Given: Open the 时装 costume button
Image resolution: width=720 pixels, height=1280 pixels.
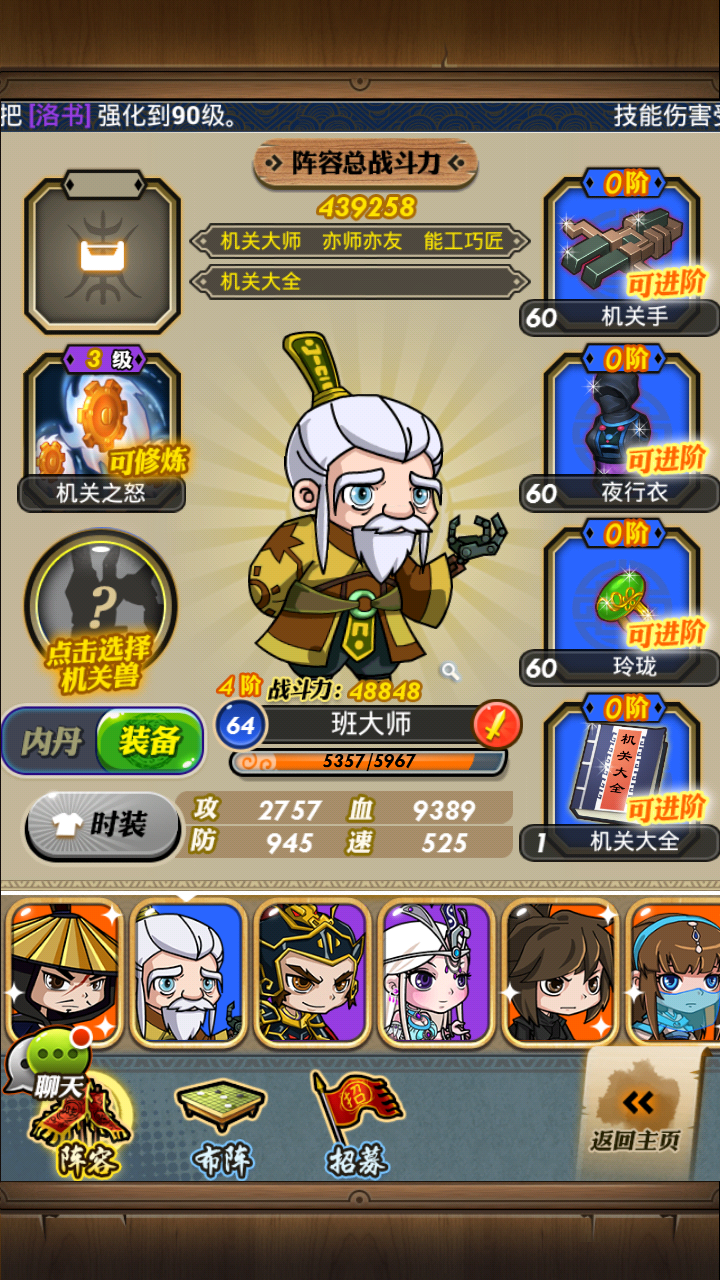Looking at the screenshot, I should [102, 825].
